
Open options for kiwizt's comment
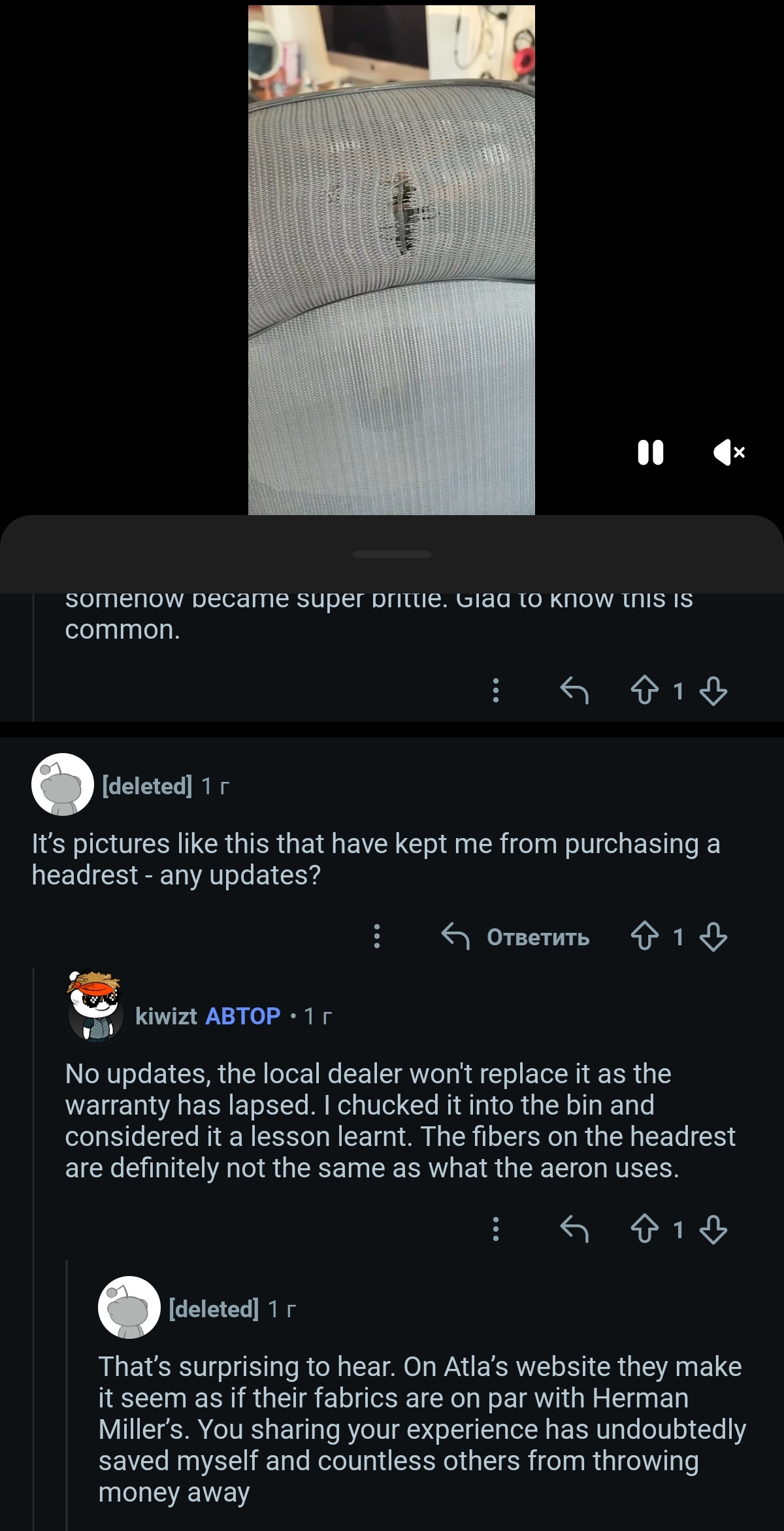pos(496,1230)
